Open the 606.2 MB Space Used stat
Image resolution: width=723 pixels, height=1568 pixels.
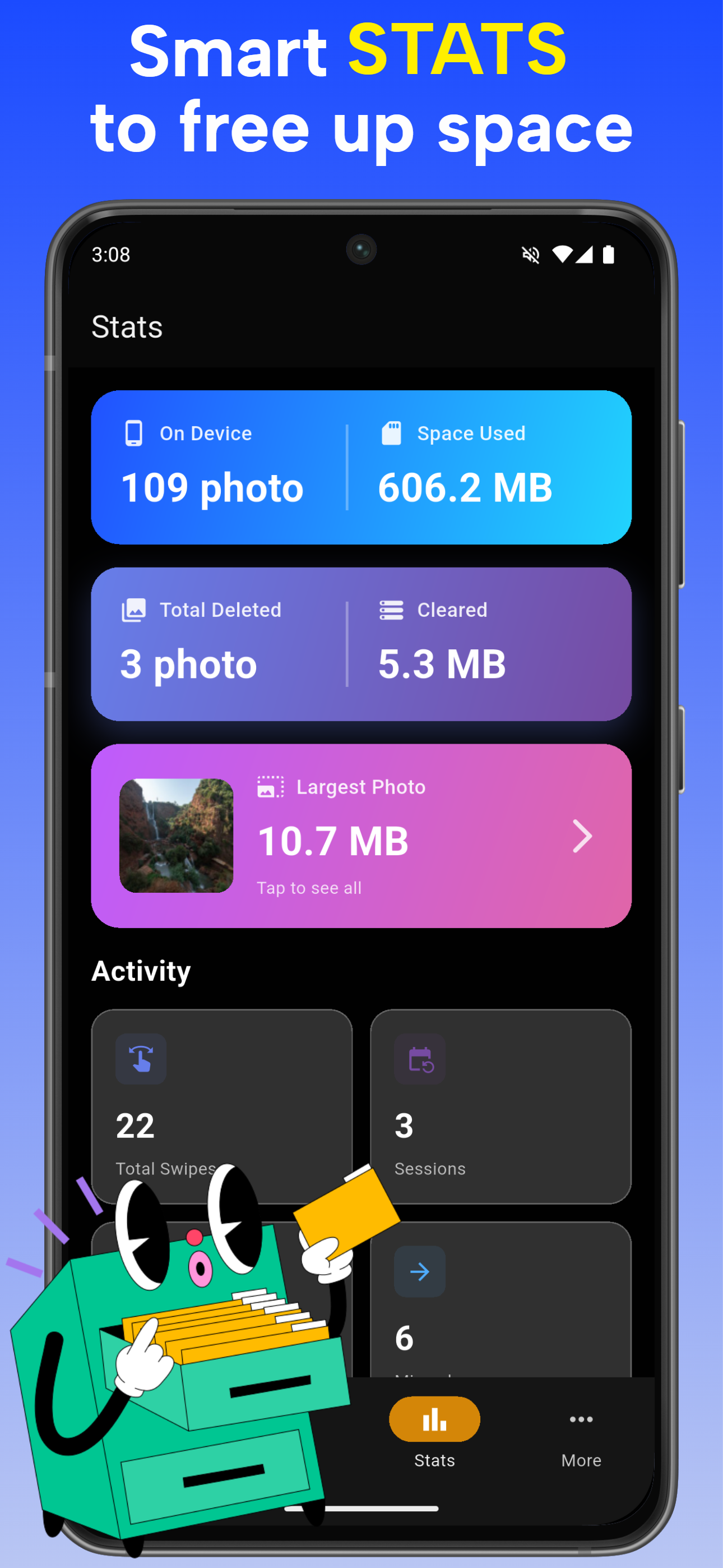click(x=465, y=486)
